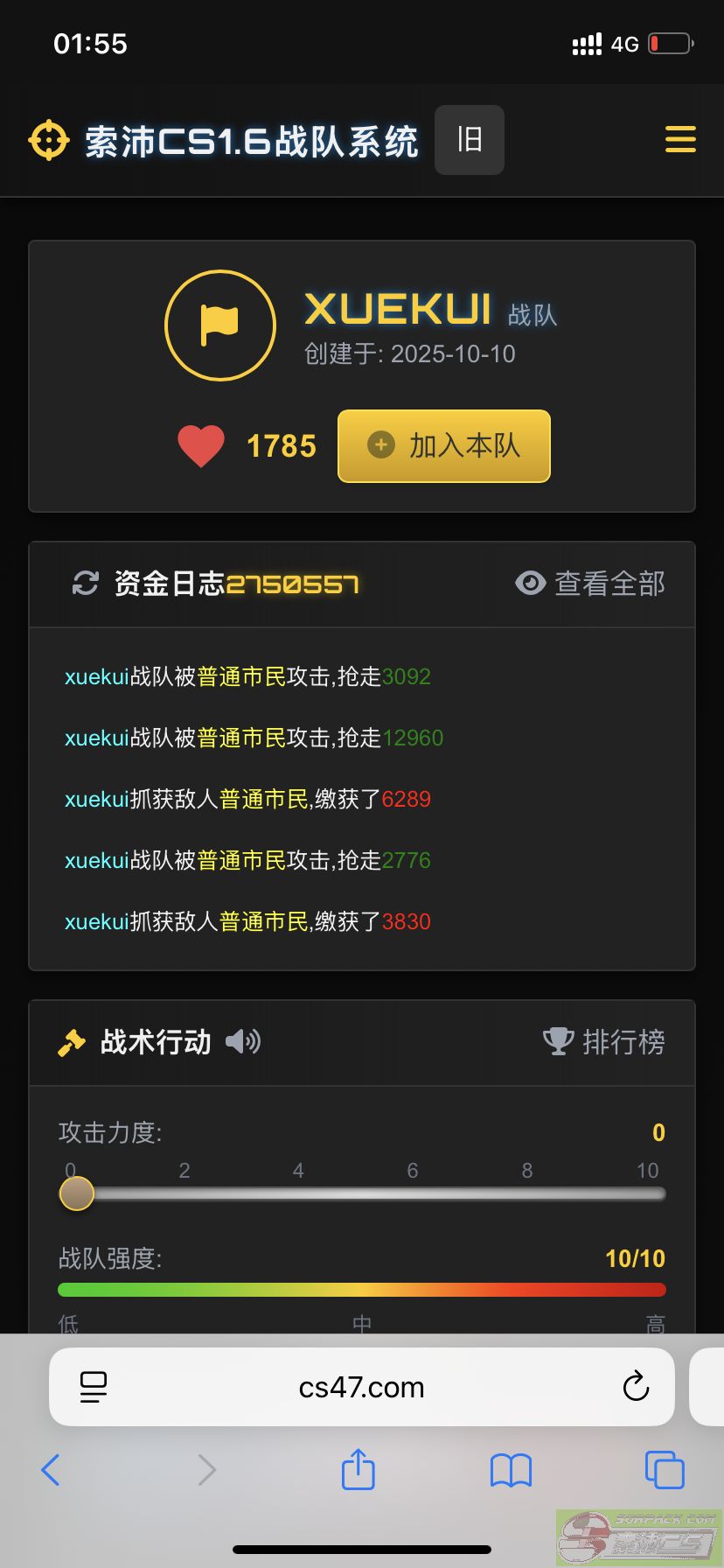Go back in browser history
The width and height of the screenshot is (724, 1568).
[51, 1470]
